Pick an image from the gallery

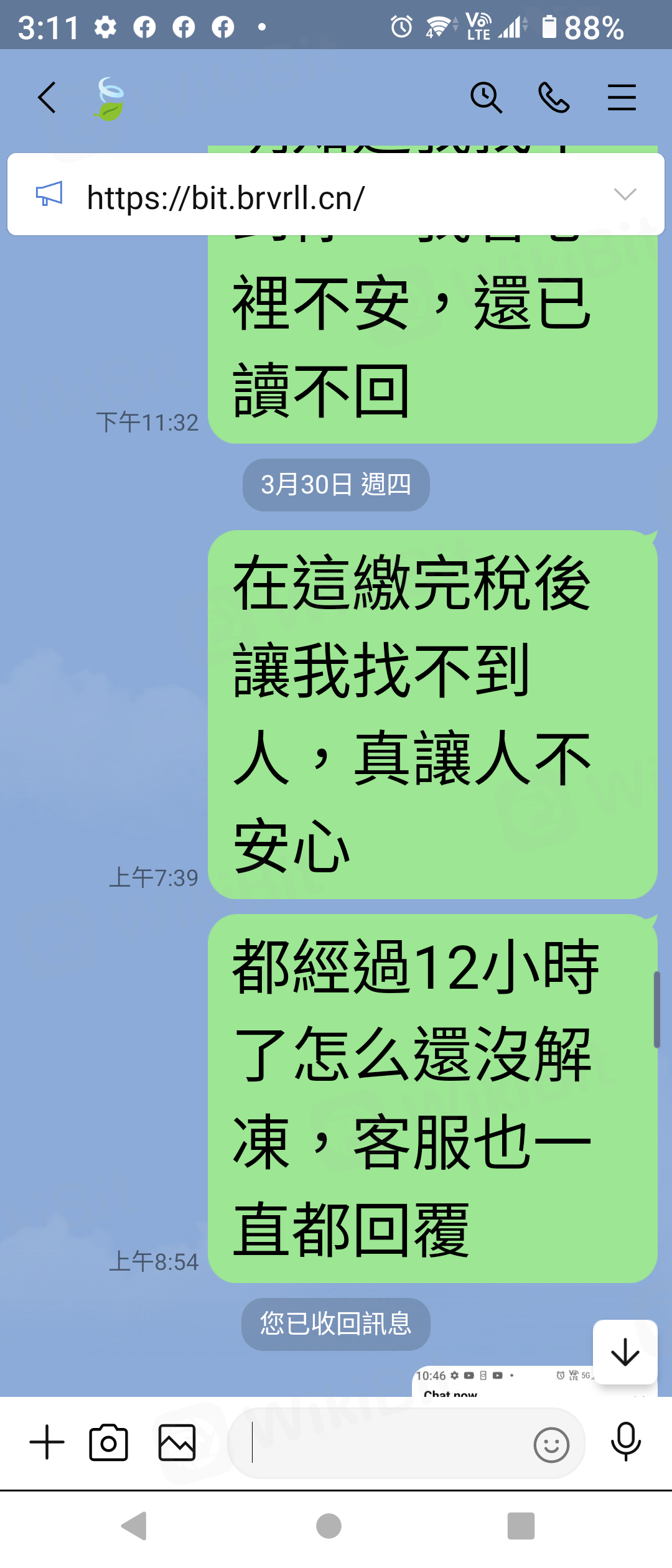pyautogui.click(x=177, y=1442)
